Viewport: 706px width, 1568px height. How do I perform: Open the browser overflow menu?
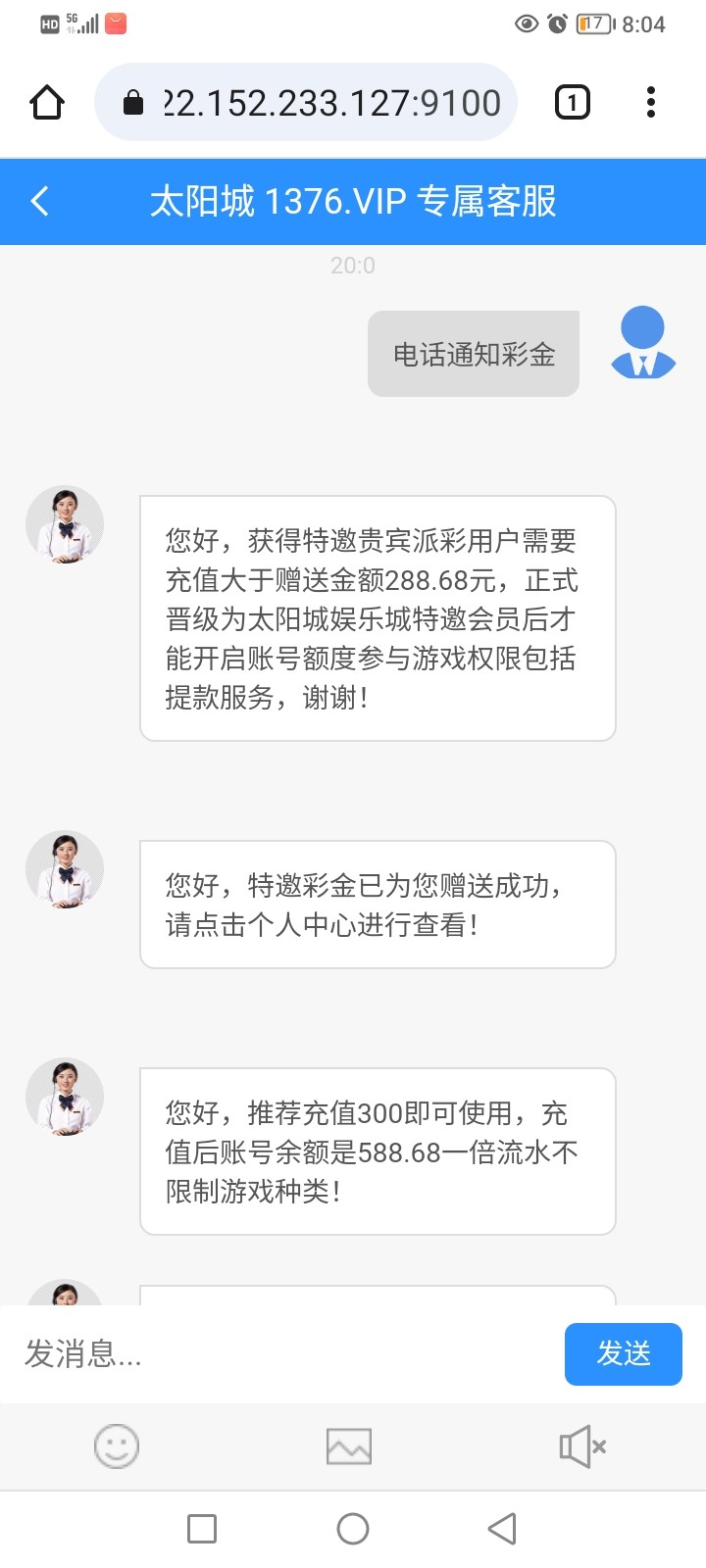[651, 103]
